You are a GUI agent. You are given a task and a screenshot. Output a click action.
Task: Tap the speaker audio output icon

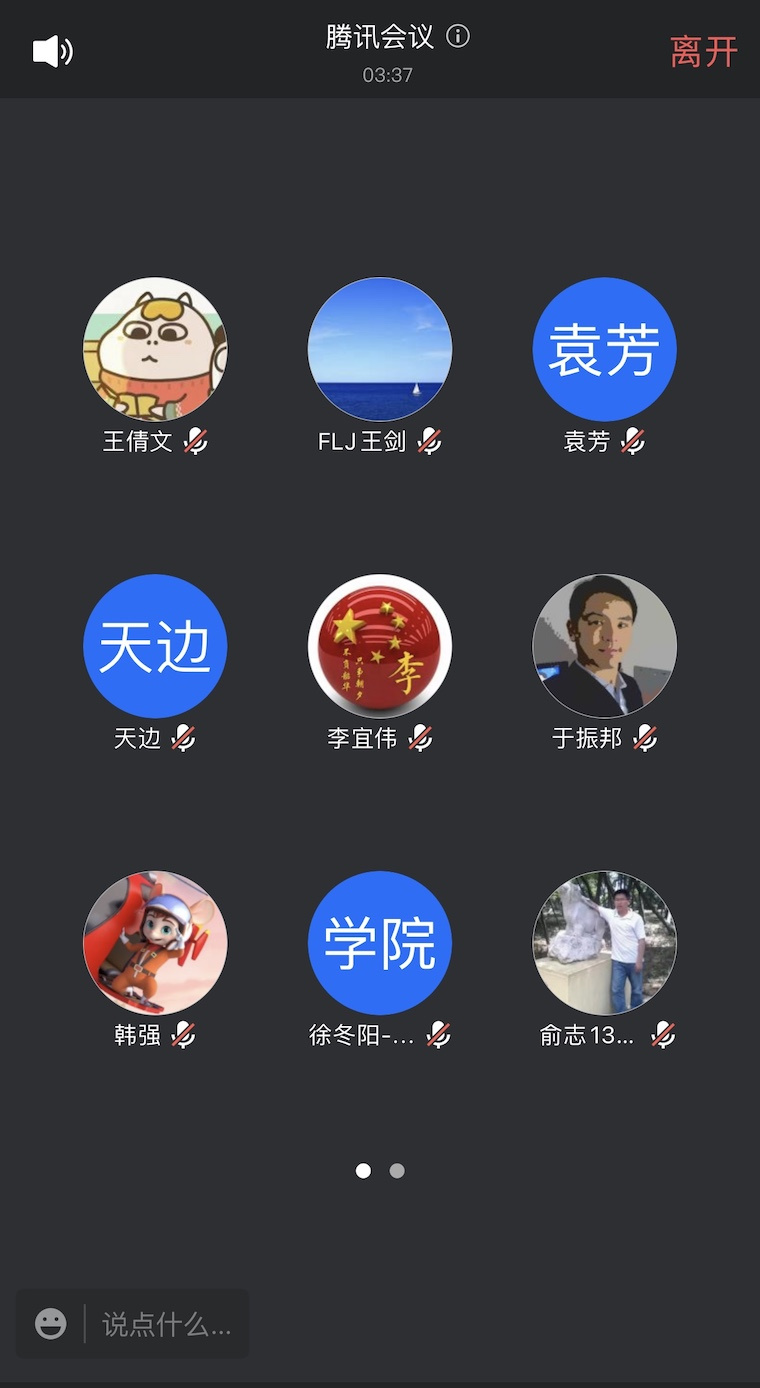51,49
